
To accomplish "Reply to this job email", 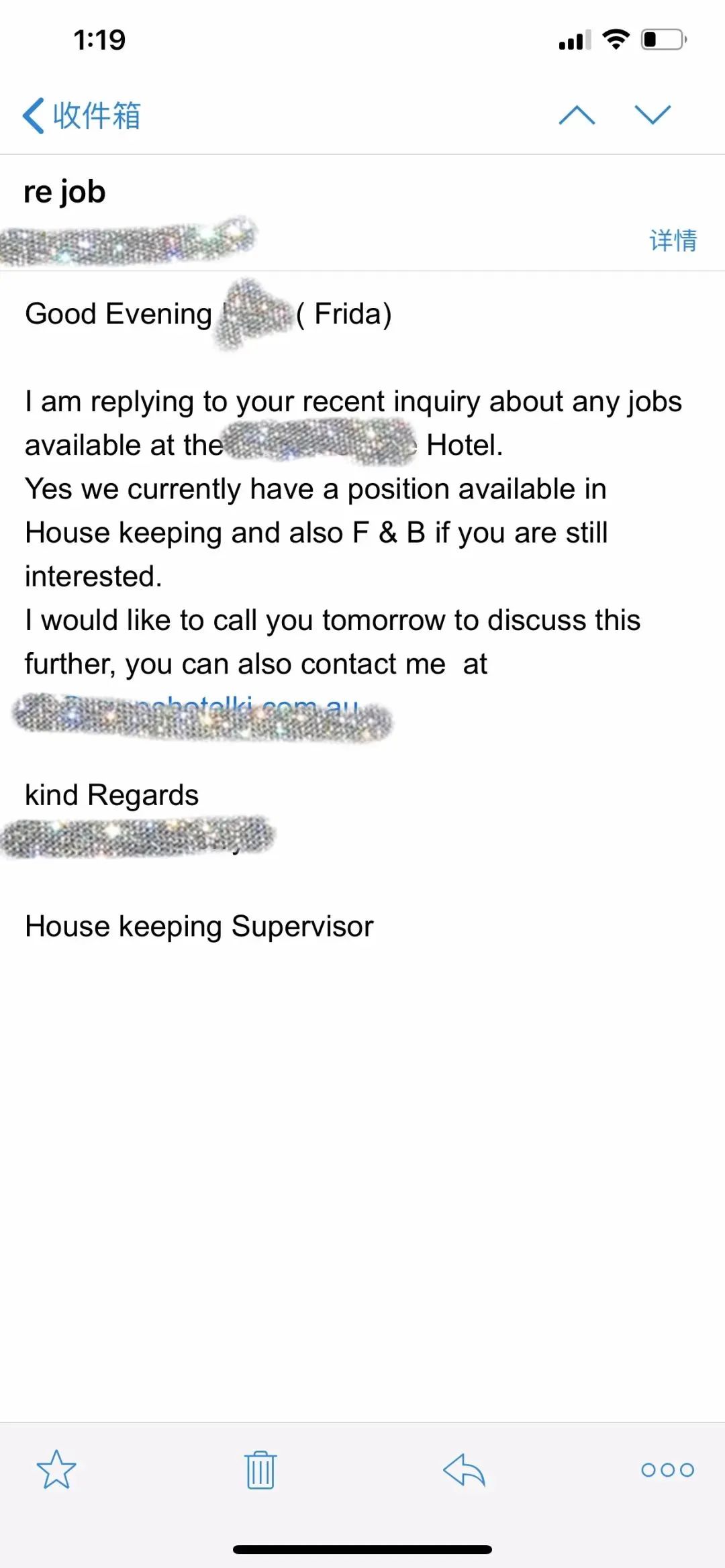I will [464, 1470].
